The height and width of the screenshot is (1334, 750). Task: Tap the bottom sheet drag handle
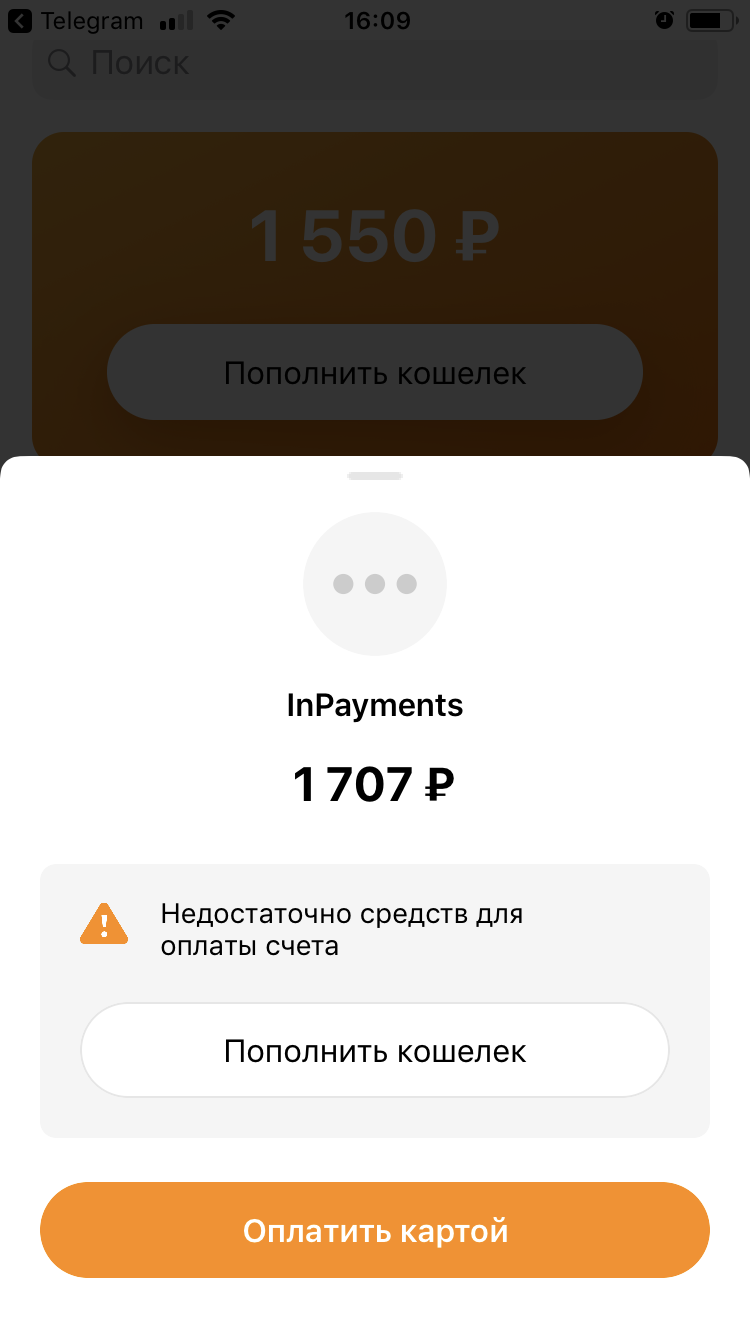[375, 476]
